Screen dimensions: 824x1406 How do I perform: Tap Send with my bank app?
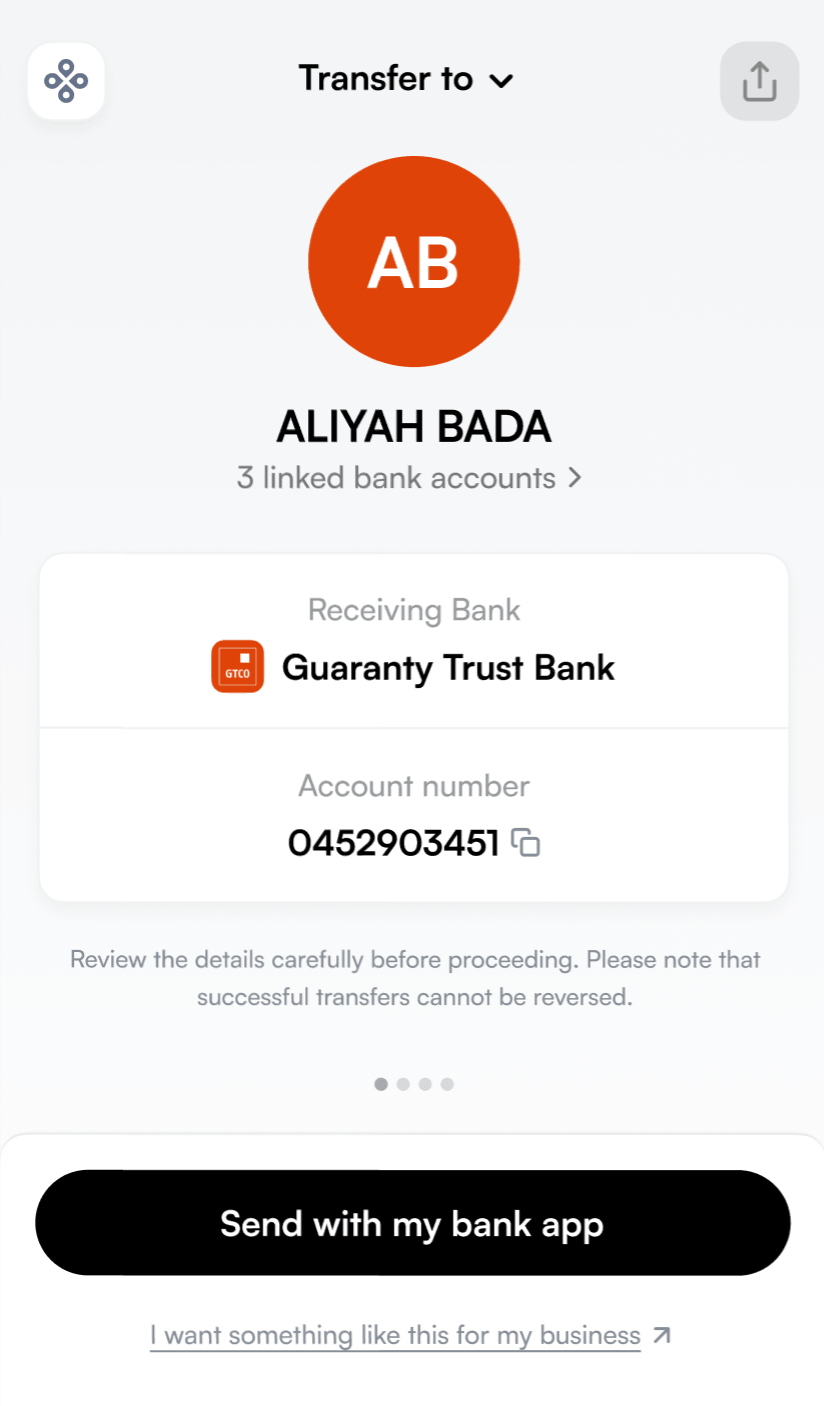(x=412, y=1223)
